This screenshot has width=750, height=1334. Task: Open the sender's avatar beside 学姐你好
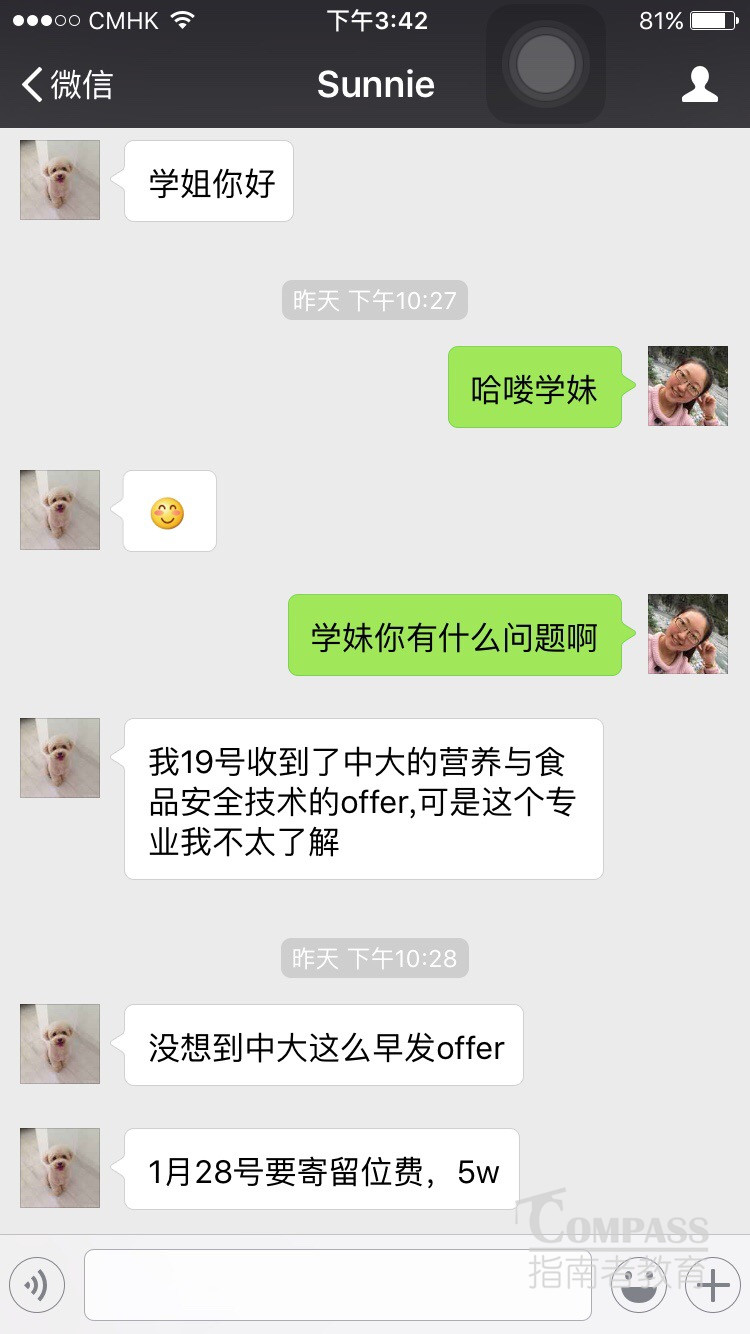point(60,180)
